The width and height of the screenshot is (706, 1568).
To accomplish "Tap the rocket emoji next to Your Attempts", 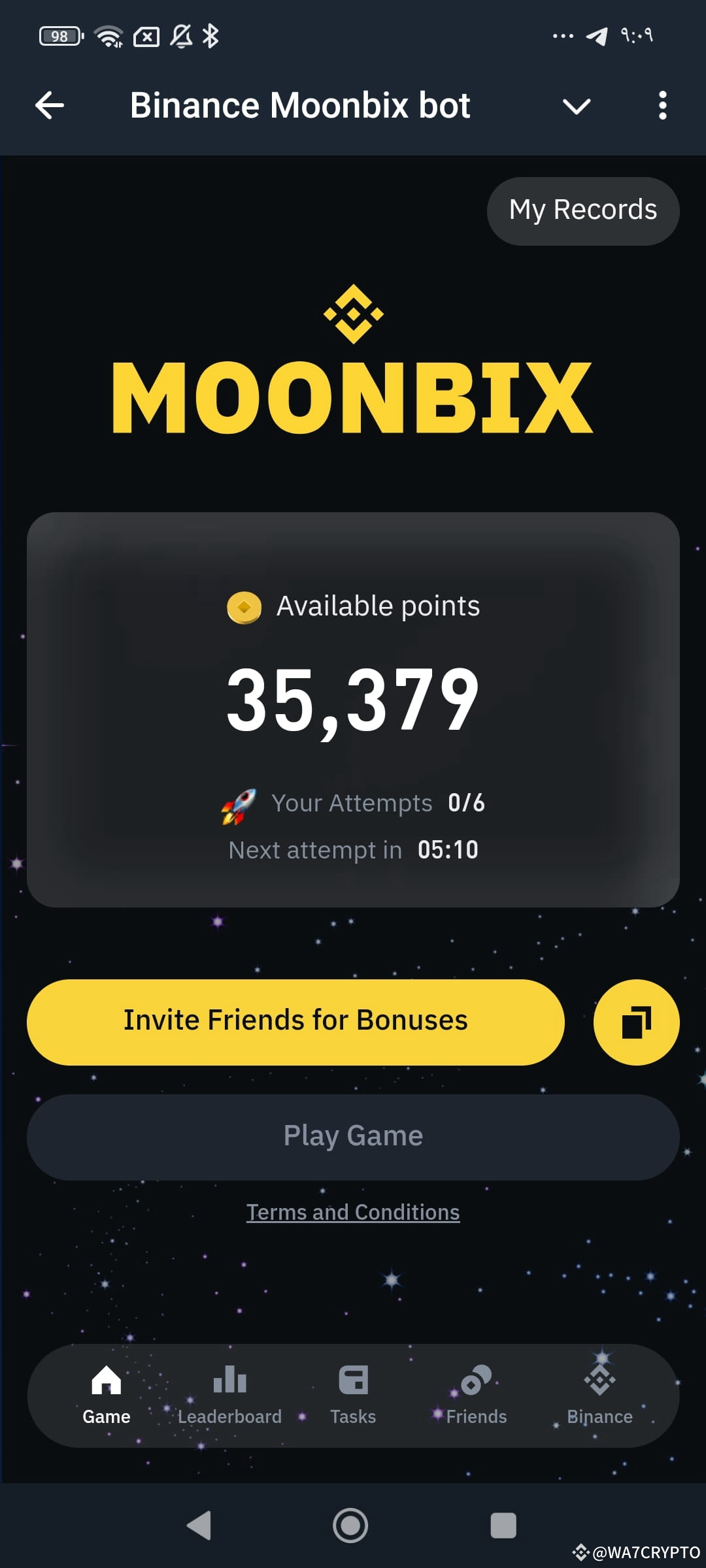I will 238,805.
